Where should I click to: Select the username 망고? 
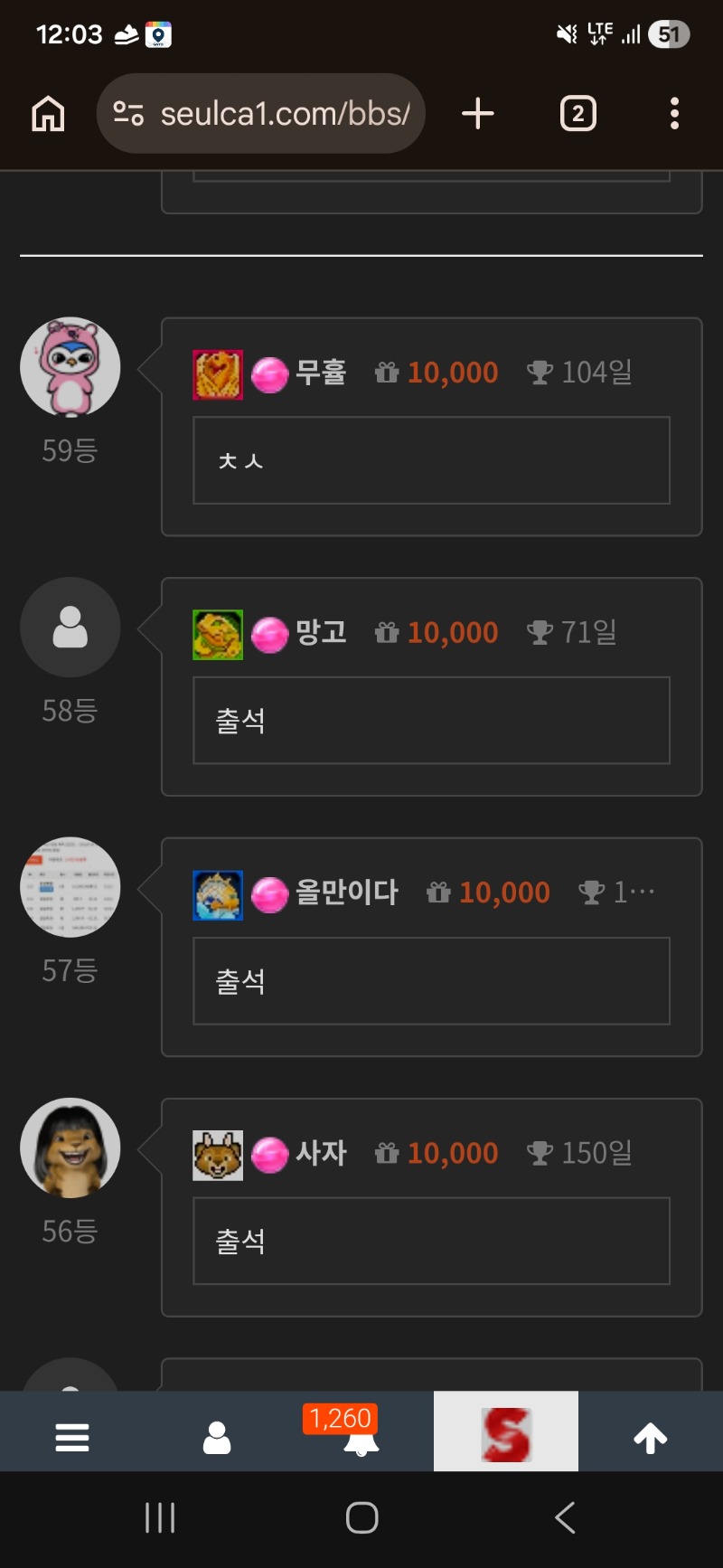[x=321, y=633]
